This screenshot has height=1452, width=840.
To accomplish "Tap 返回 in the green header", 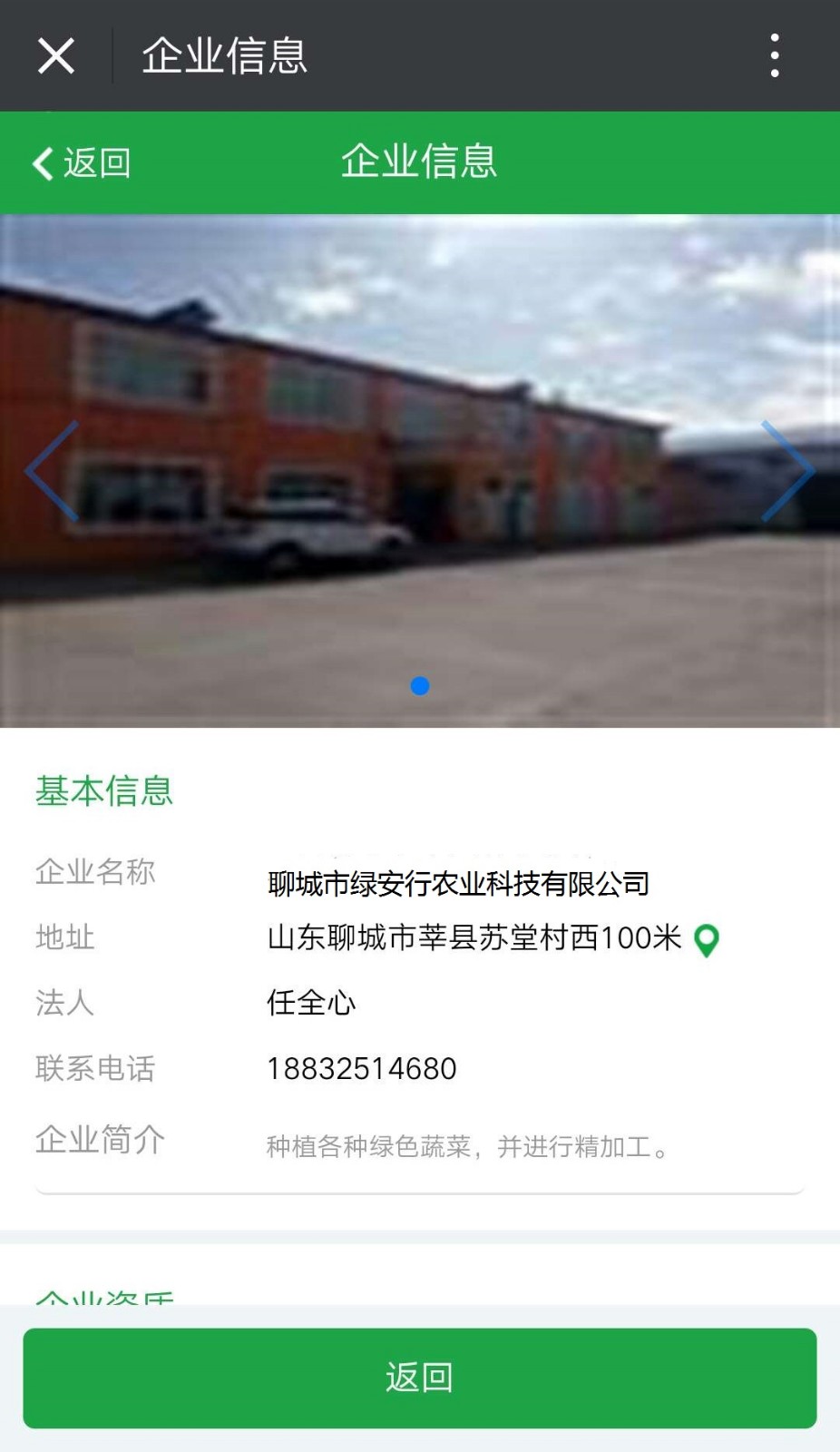I will pyautogui.click(x=82, y=163).
